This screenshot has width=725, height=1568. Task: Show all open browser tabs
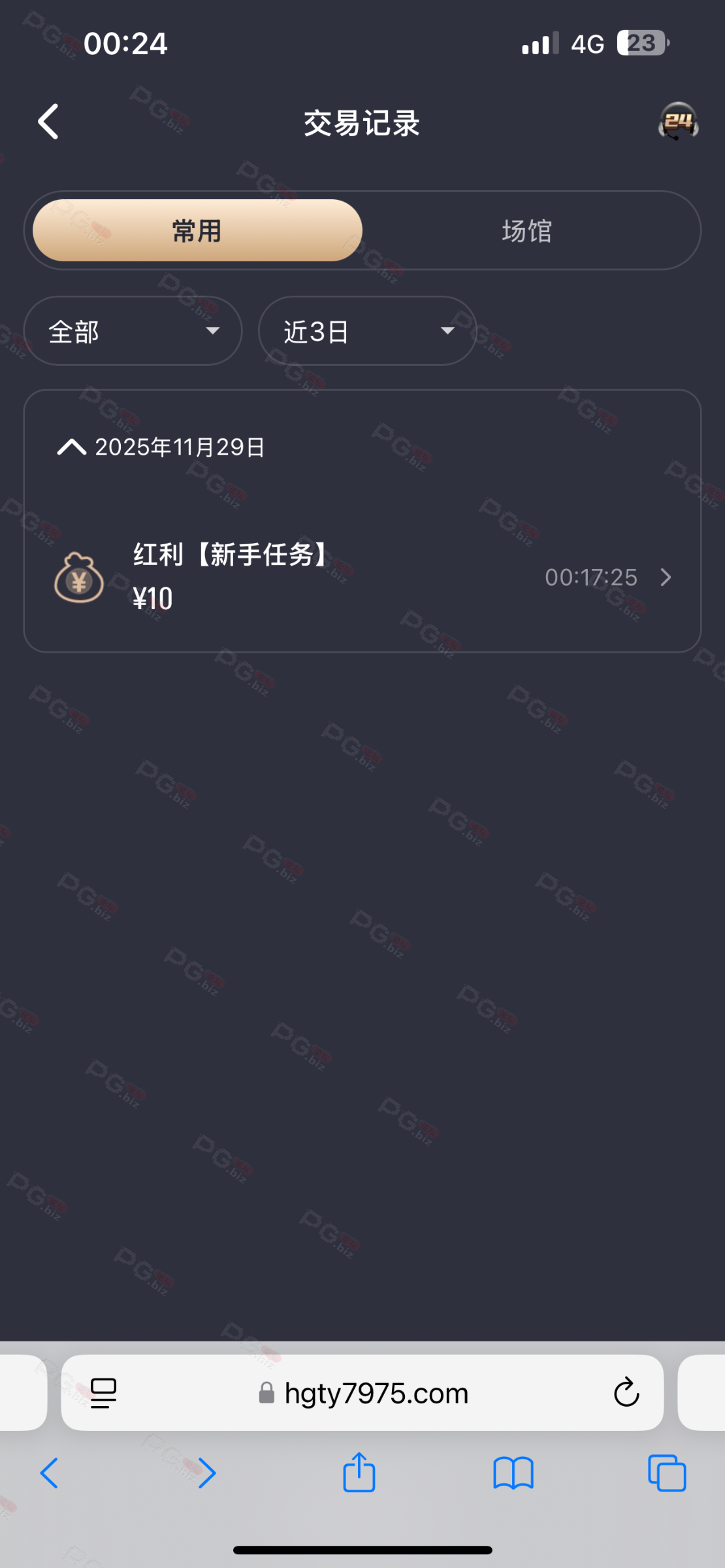tap(667, 1473)
